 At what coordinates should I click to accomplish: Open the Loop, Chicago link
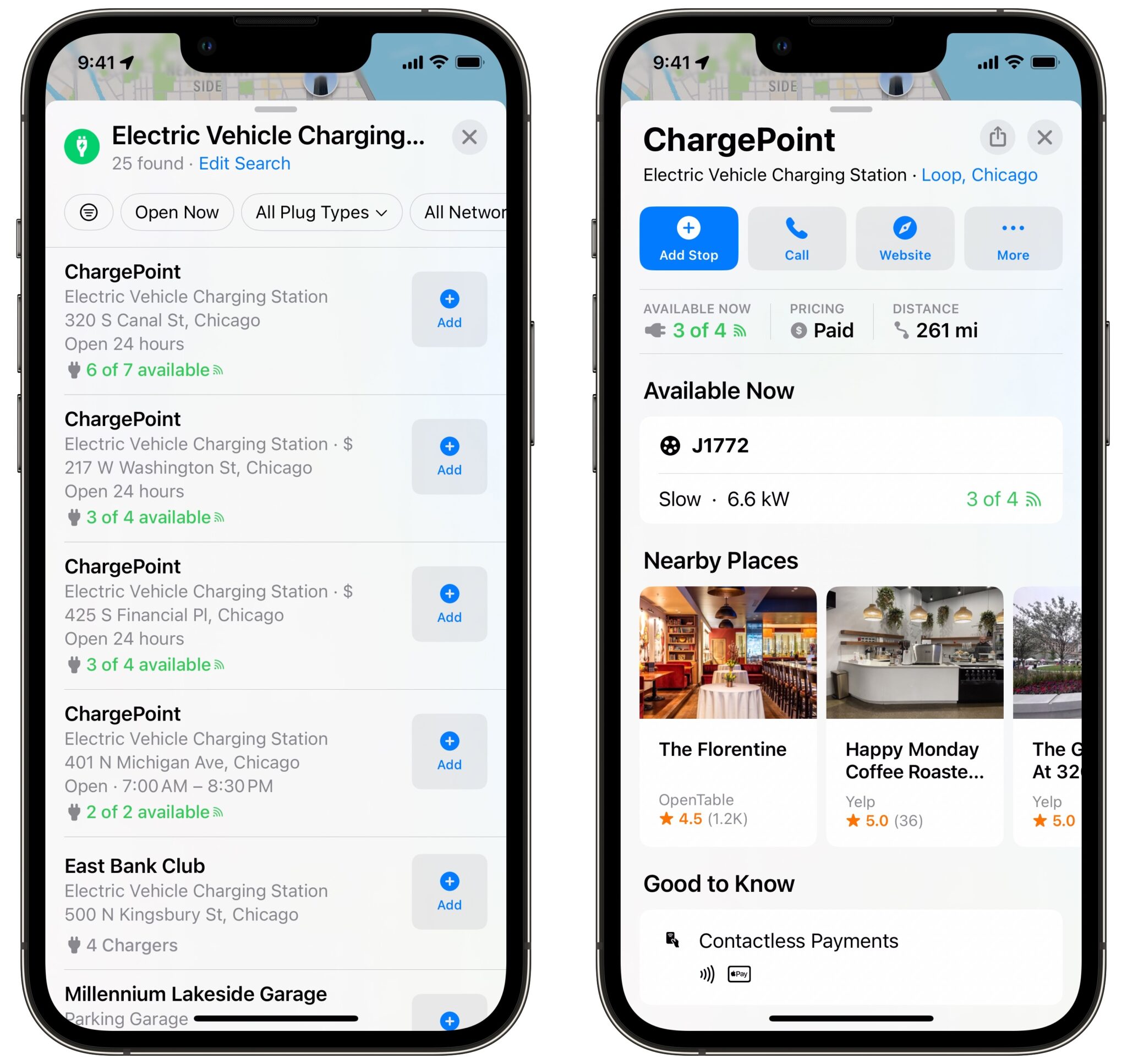pyautogui.click(x=979, y=174)
